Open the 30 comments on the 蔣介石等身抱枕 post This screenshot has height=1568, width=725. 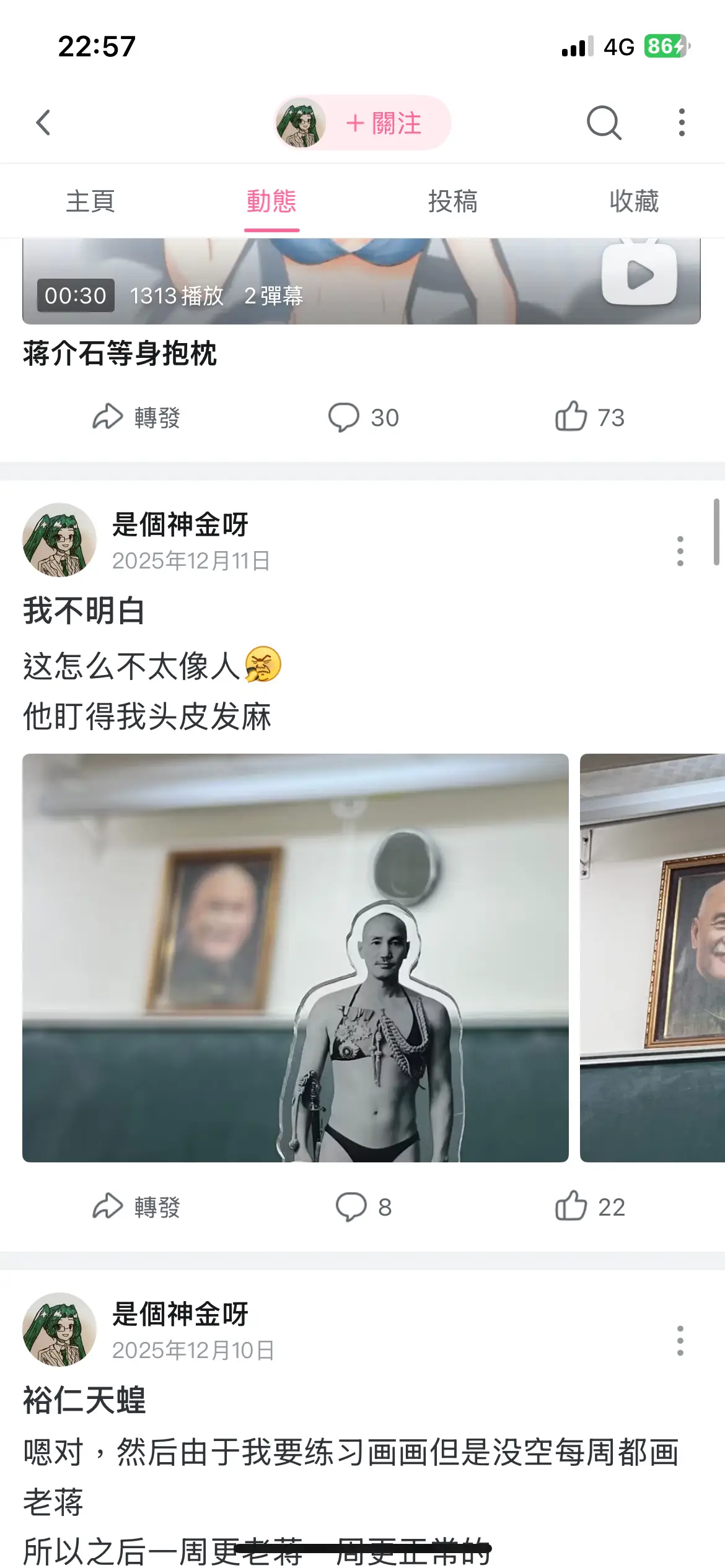[363, 417]
